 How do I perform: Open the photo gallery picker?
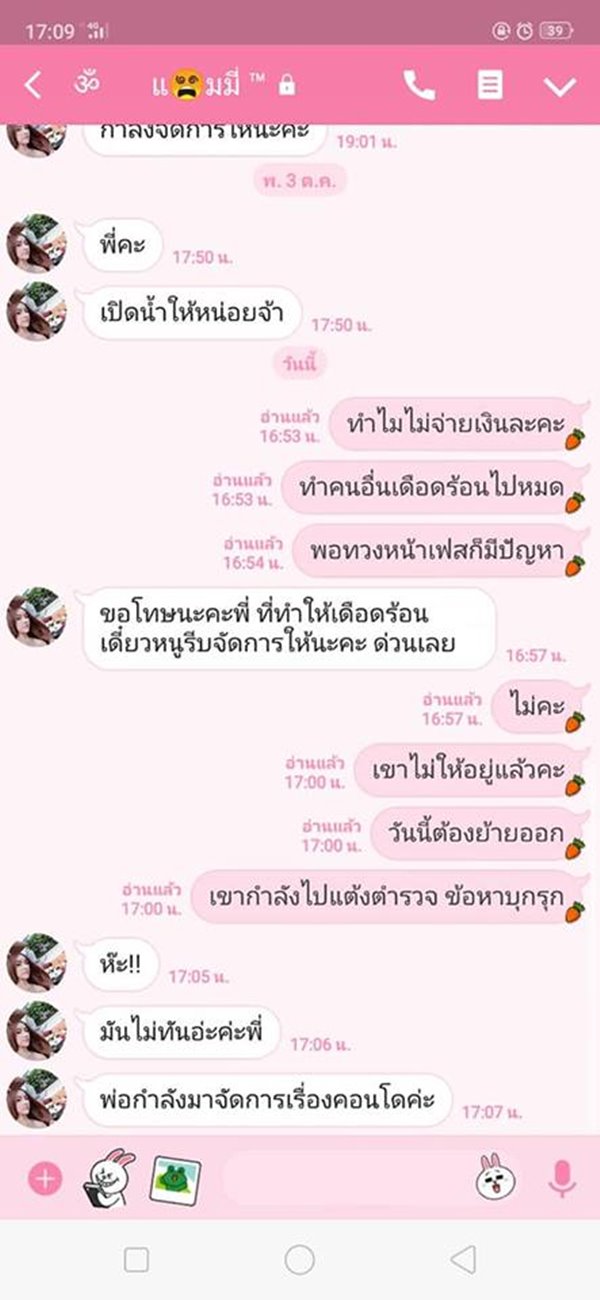[175, 1179]
